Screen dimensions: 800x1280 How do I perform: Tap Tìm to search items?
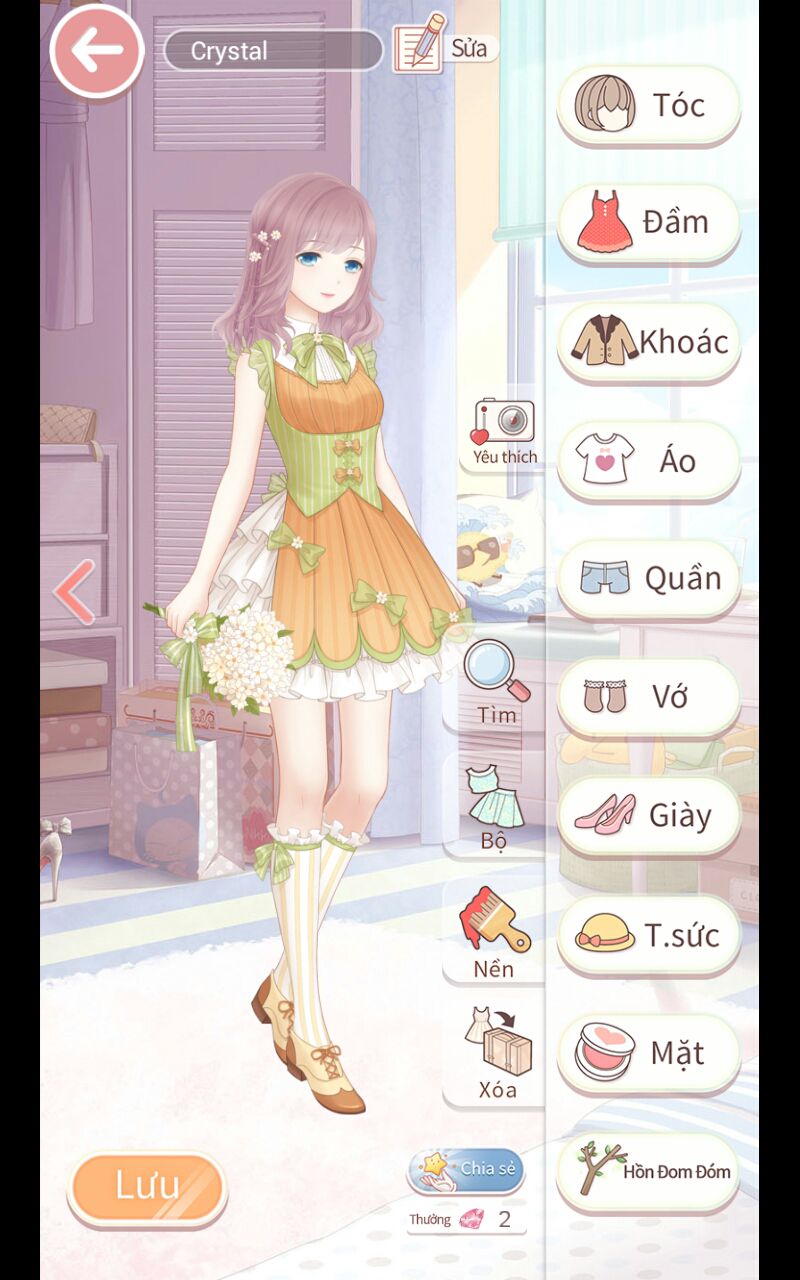pos(497,683)
